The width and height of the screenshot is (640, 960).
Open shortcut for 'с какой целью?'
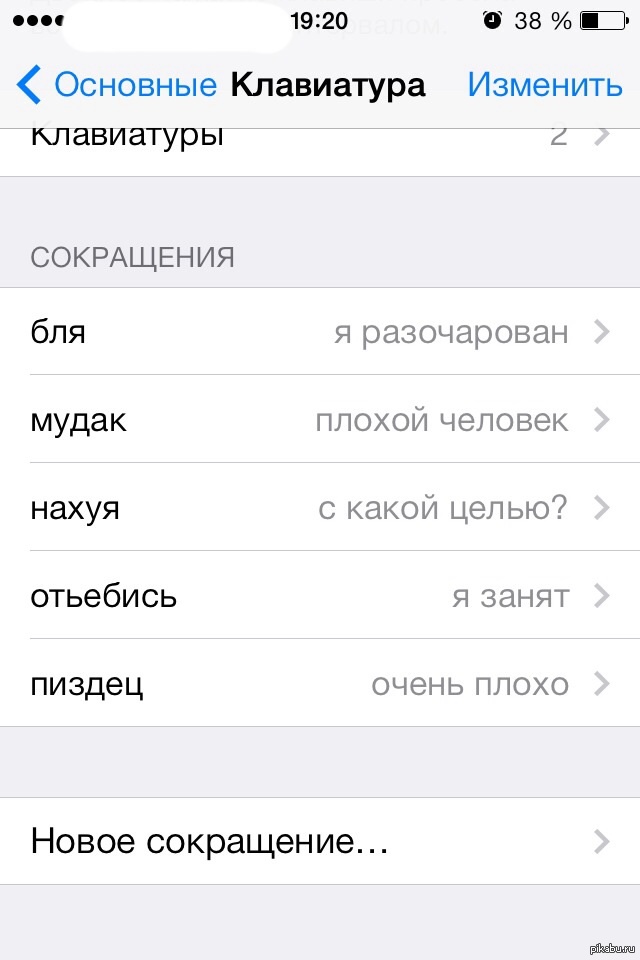point(320,508)
